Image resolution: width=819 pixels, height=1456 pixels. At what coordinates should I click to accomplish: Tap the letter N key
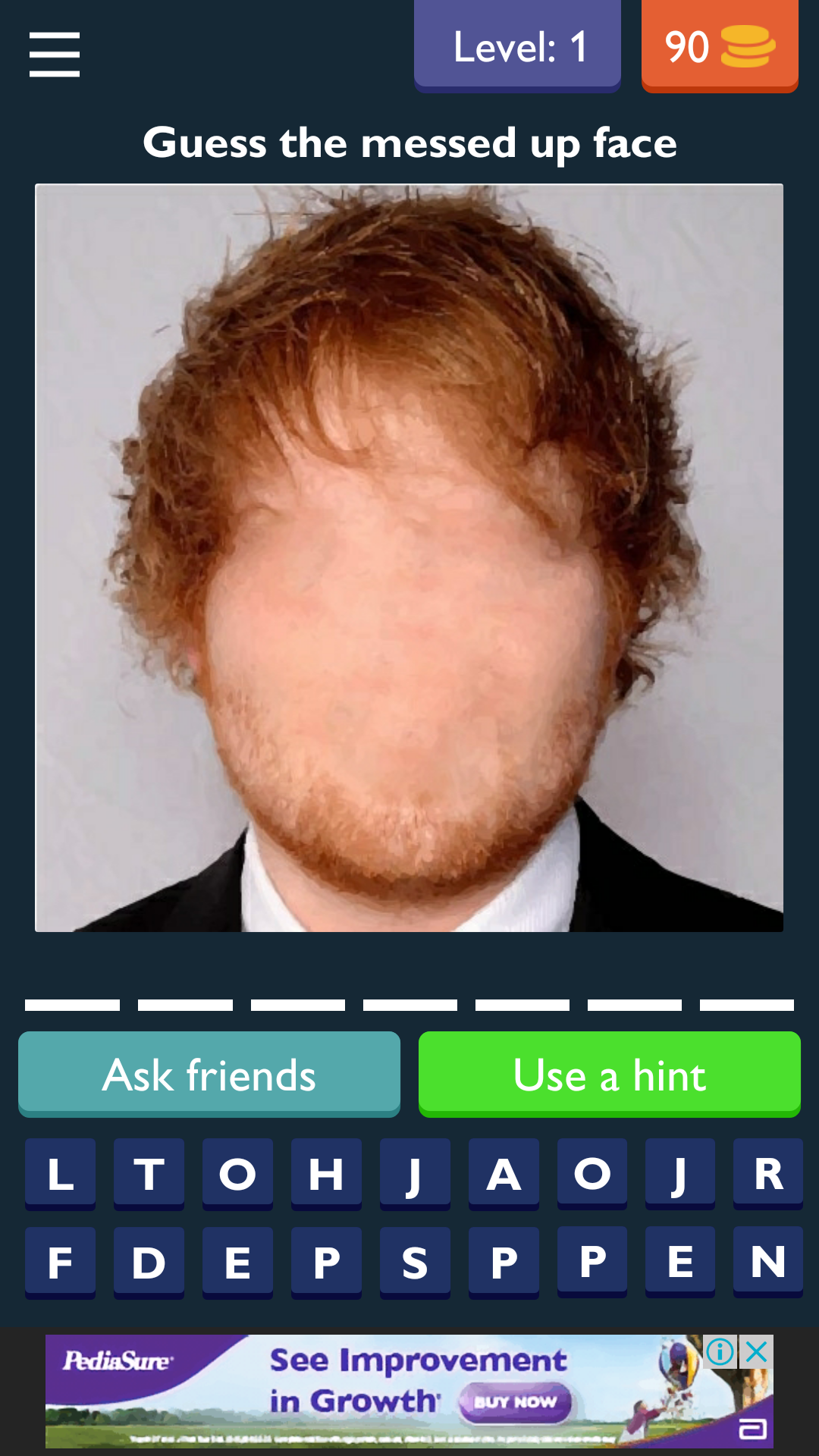click(767, 1261)
